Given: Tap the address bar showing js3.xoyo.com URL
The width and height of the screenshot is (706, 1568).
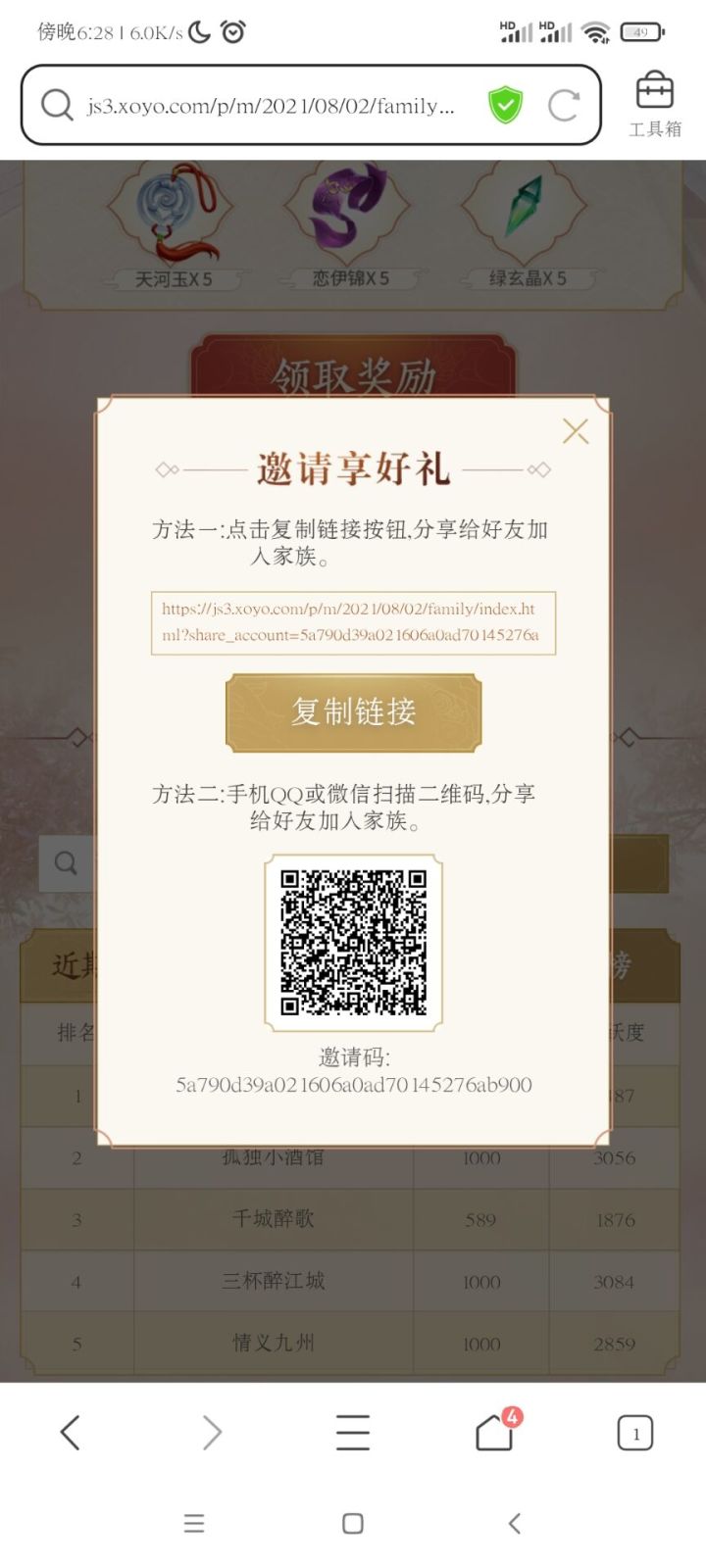Looking at the screenshot, I should 265,104.
